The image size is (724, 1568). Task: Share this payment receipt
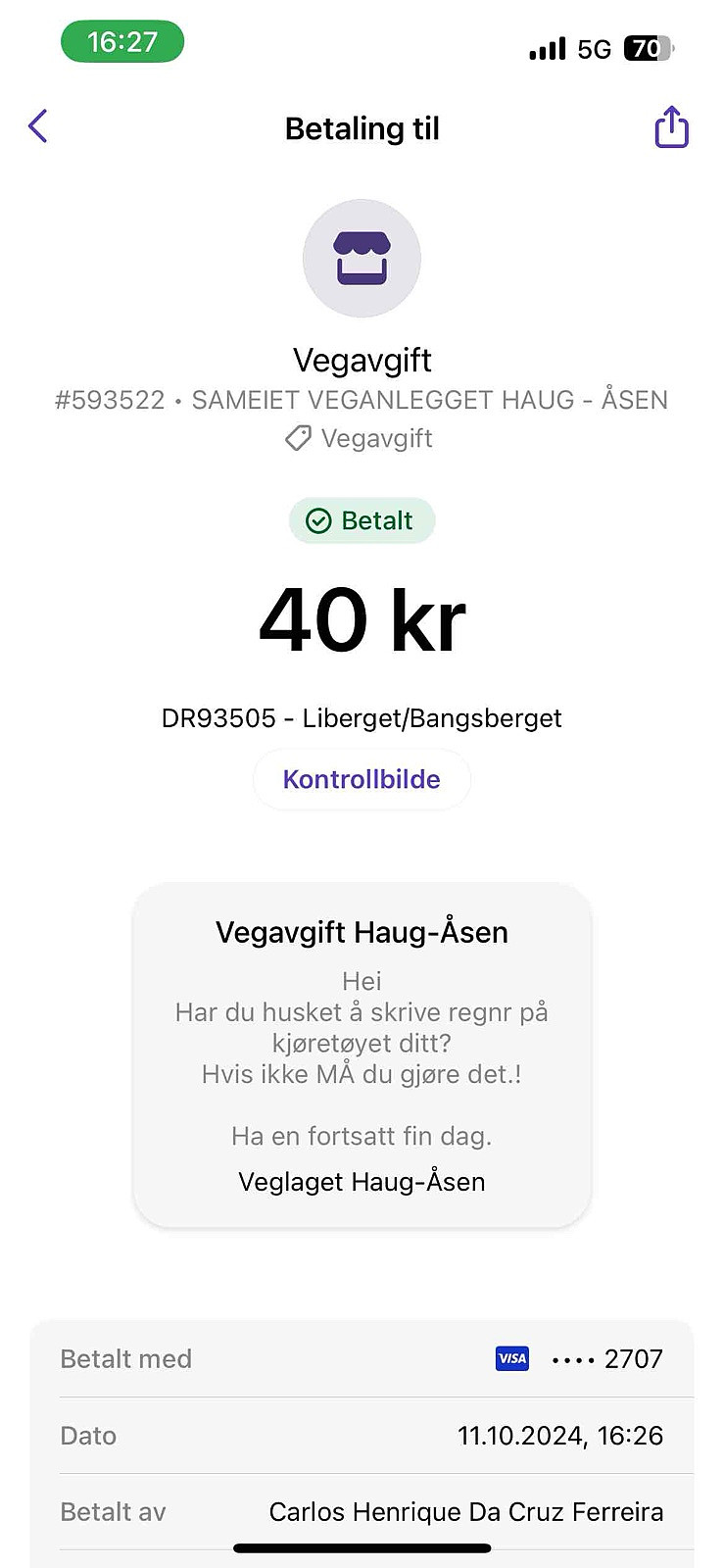pyautogui.click(x=671, y=126)
